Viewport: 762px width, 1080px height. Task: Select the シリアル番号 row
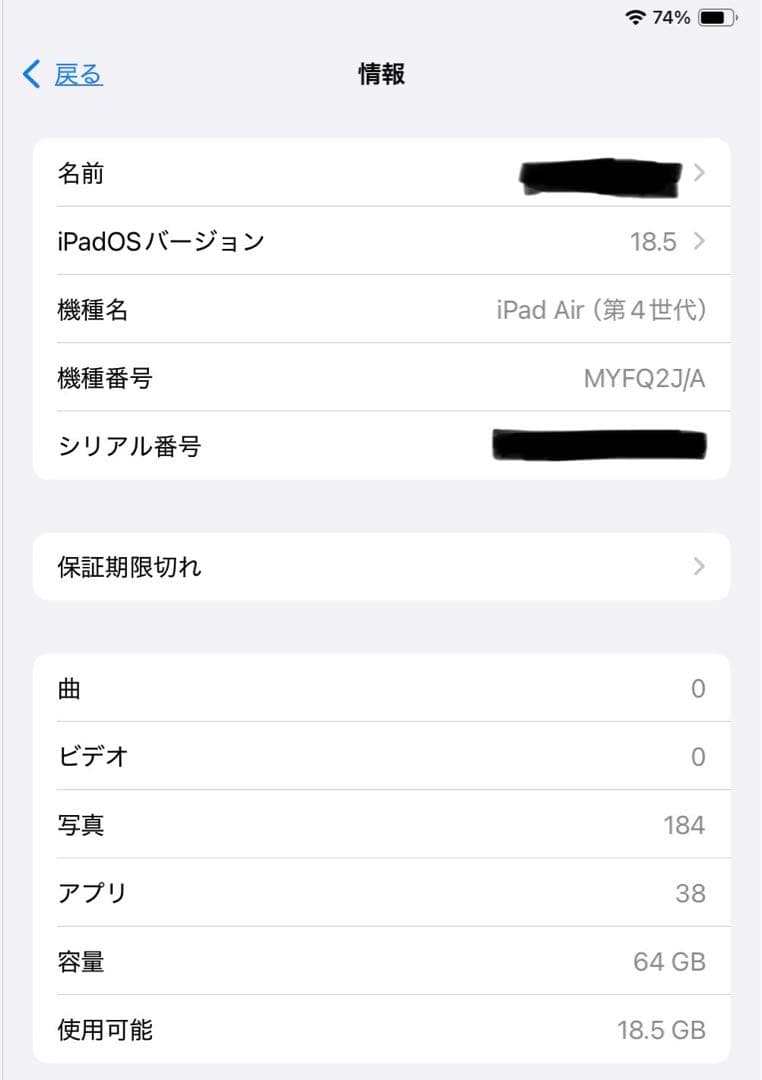(x=380, y=447)
